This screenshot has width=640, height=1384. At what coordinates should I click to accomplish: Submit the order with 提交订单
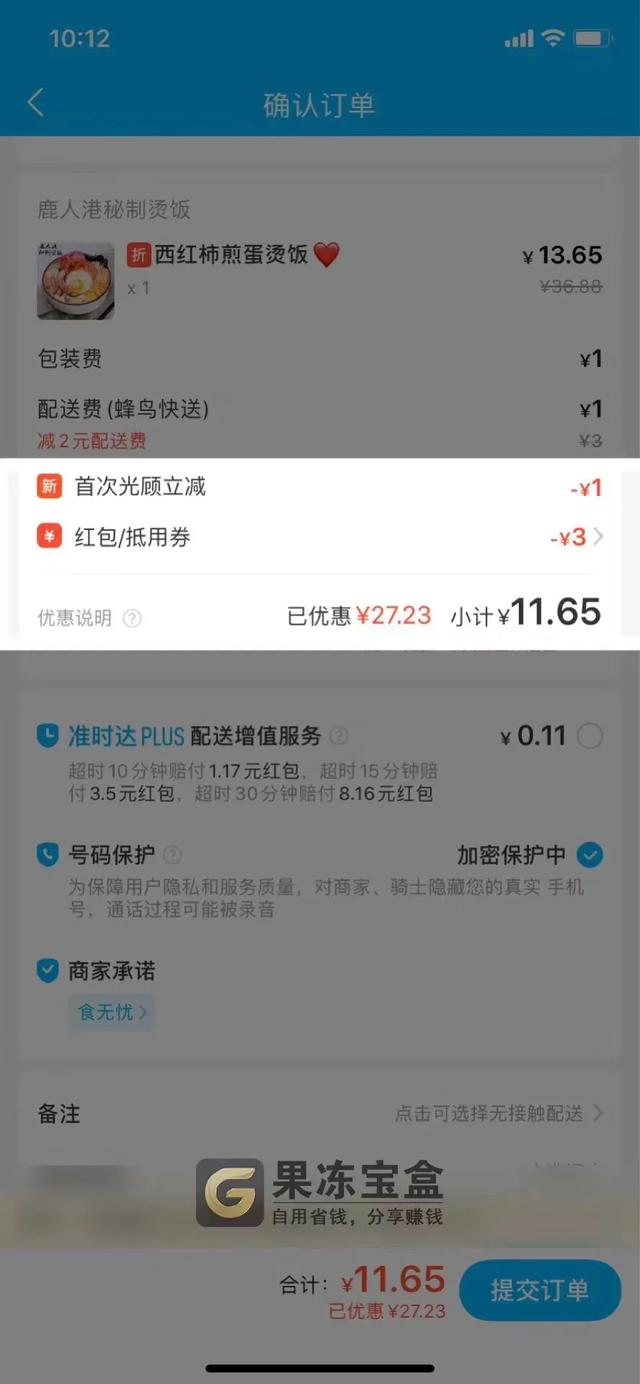coord(540,1290)
